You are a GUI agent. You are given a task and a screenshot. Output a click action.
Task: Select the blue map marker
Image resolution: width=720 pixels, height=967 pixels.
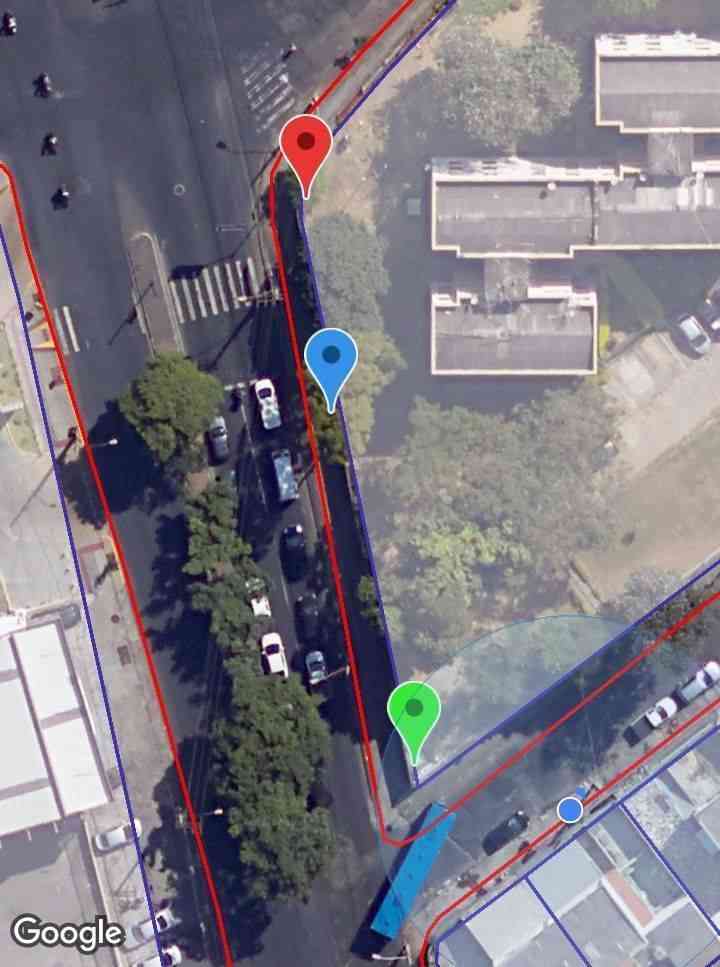331,359
